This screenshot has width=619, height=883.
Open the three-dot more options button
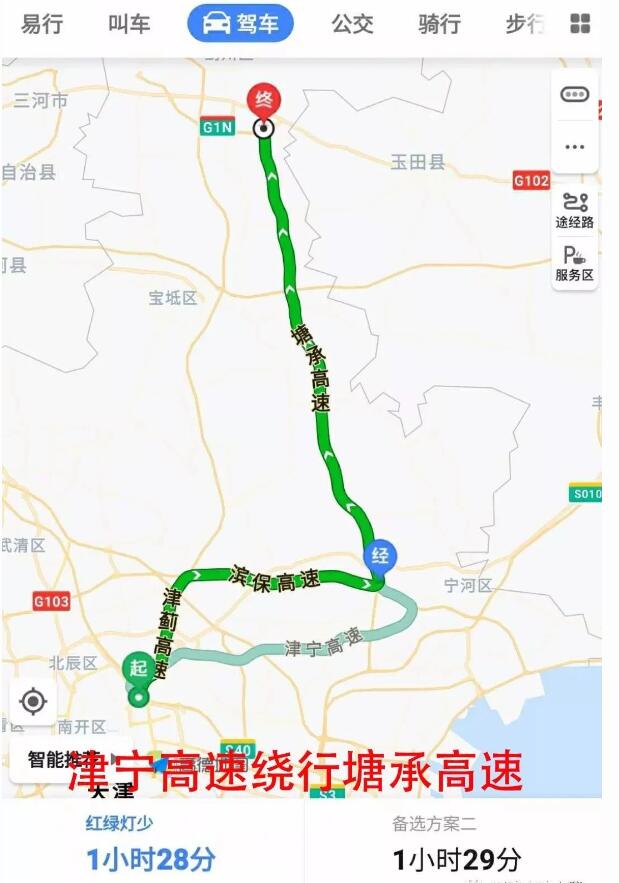point(574,147)
